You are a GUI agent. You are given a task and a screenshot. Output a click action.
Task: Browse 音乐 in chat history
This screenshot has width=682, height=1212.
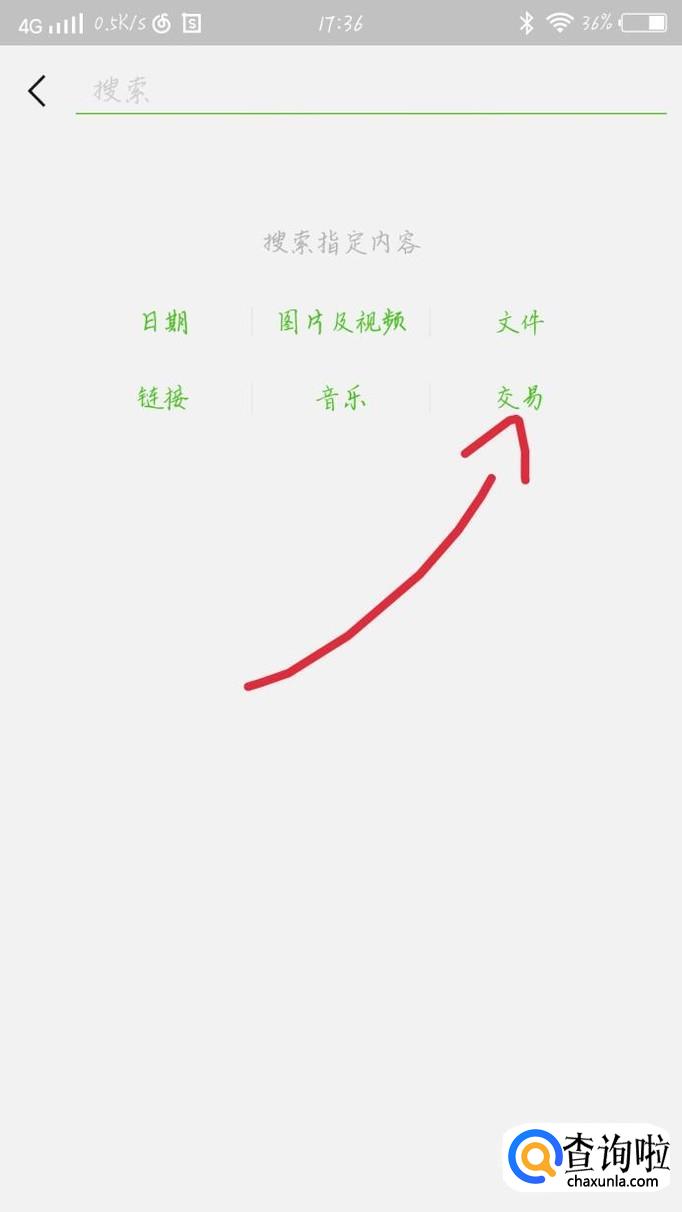[342, 398]
